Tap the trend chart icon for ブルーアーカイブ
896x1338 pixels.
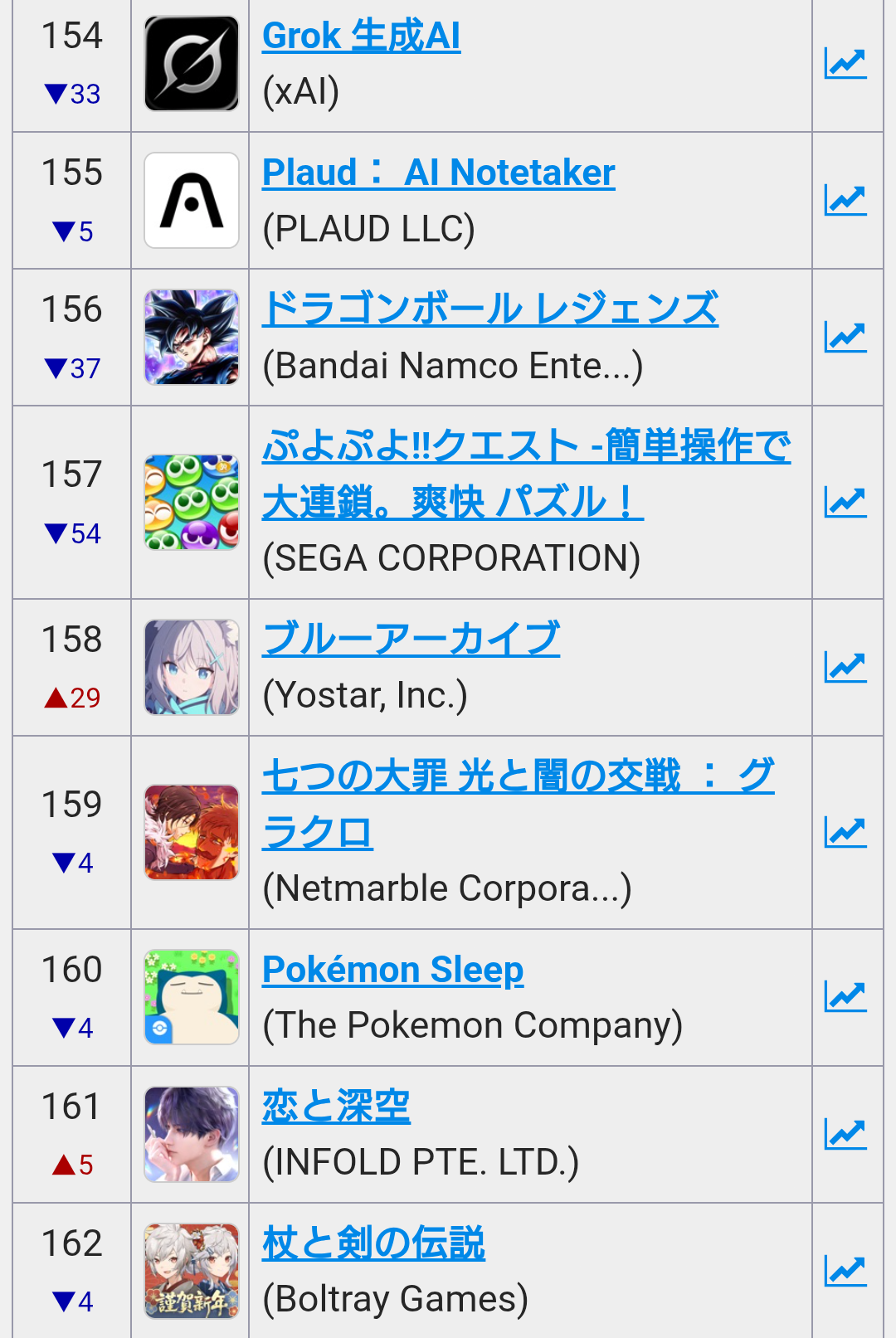click(x=845, y=668)
